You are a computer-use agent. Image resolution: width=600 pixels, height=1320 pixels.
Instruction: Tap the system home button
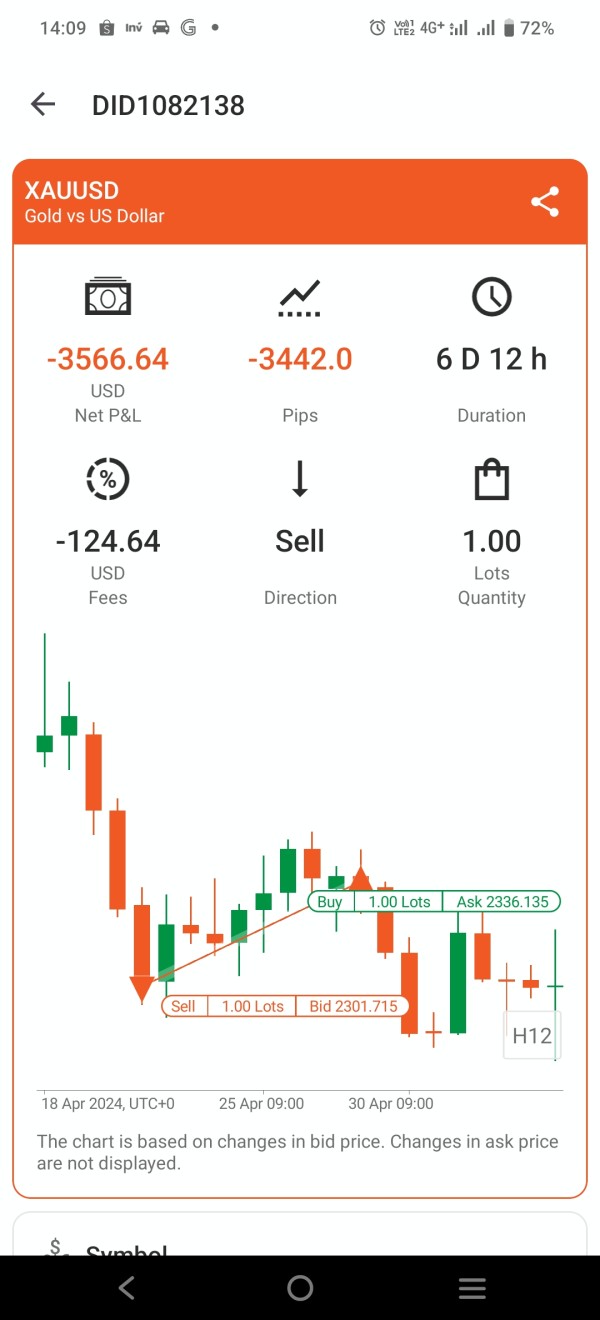tap(300, 1288)
